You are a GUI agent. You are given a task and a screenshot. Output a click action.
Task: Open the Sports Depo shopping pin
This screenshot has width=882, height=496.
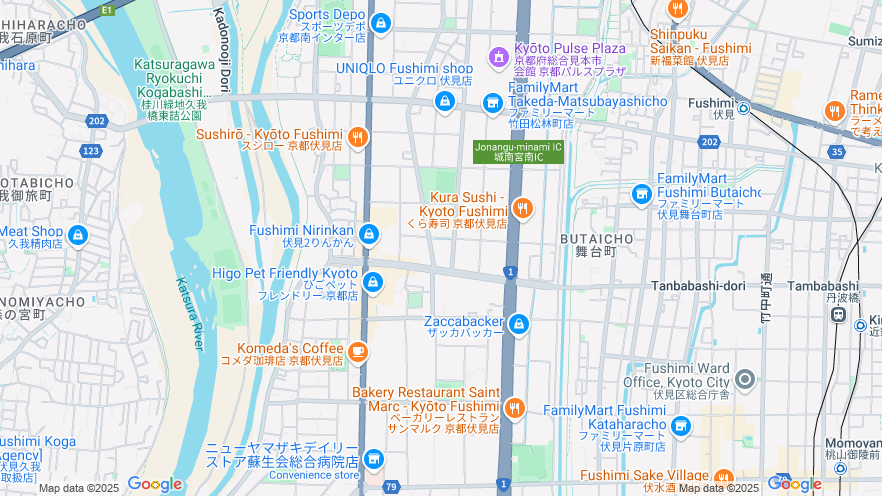pyautogui.click(x=380, y=22)
